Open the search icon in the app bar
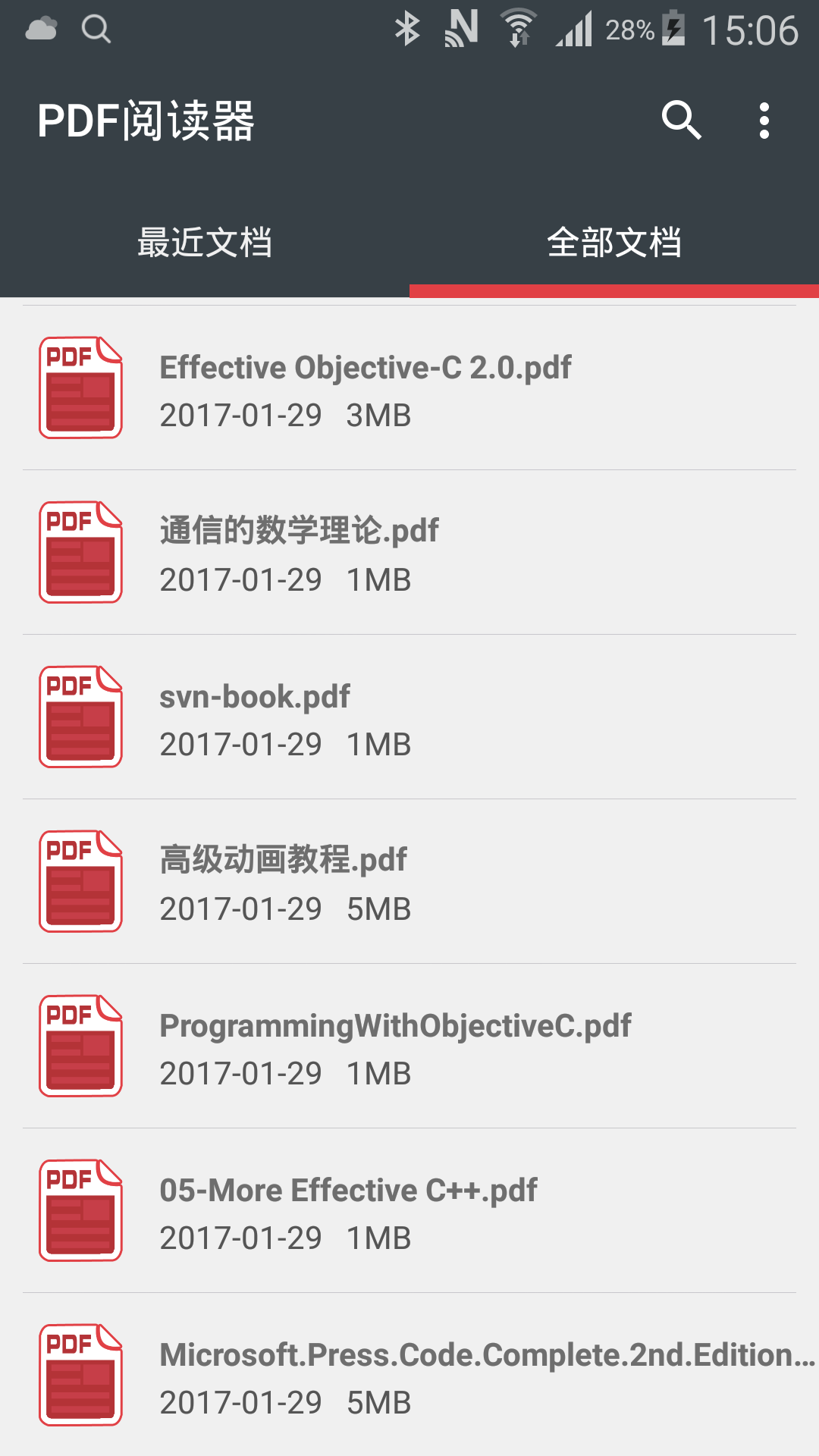 coord(681,120)
